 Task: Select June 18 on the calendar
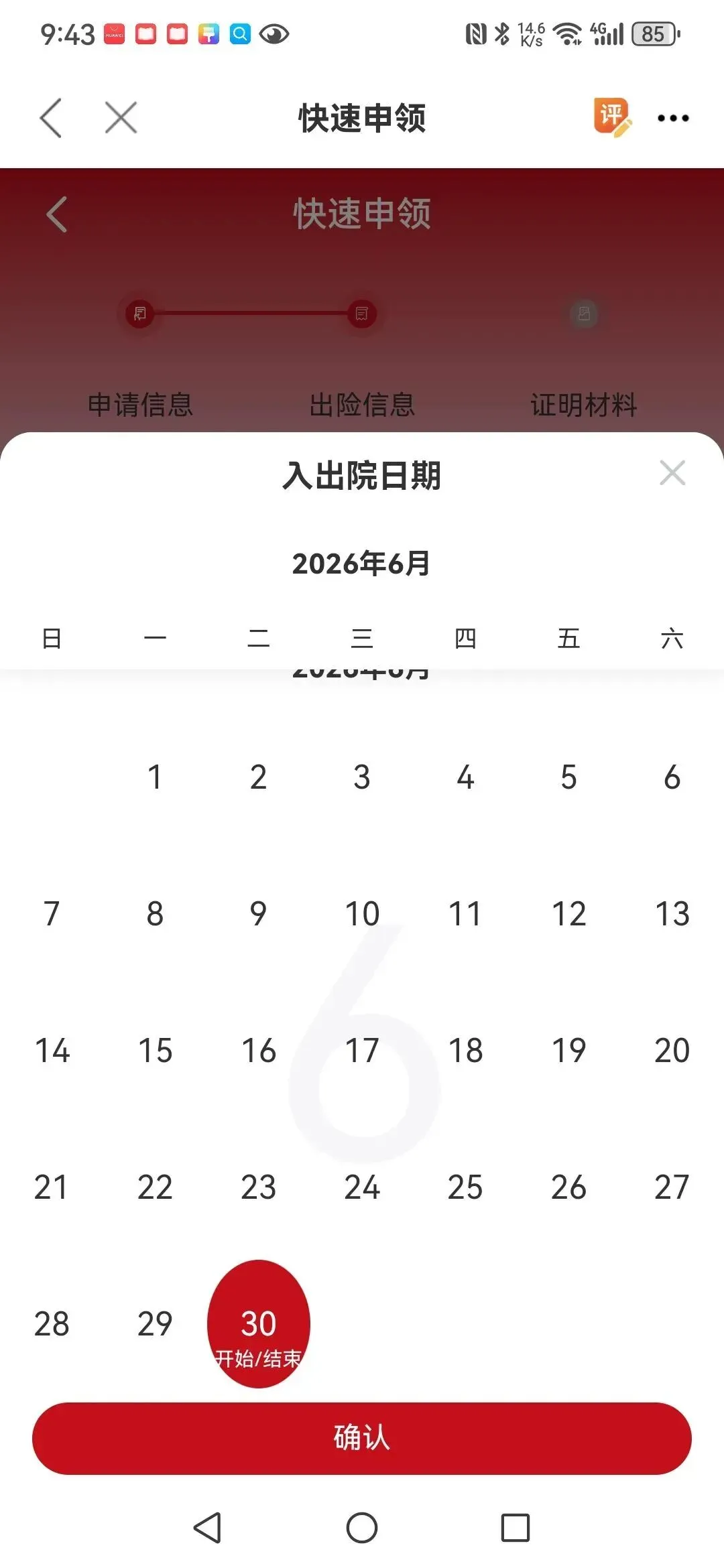click(x=465, y=1051)
